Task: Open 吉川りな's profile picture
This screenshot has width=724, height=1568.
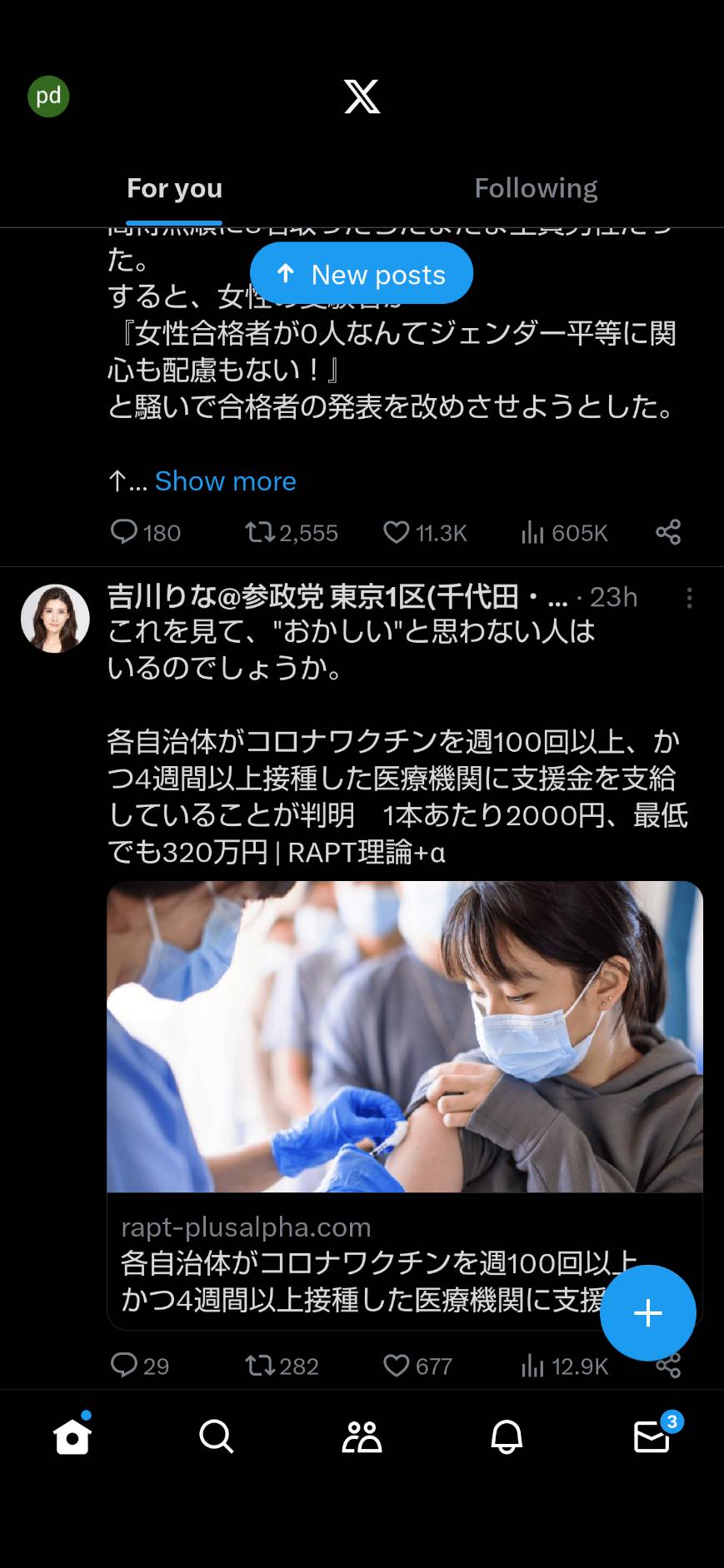Action: pos(55,619)
